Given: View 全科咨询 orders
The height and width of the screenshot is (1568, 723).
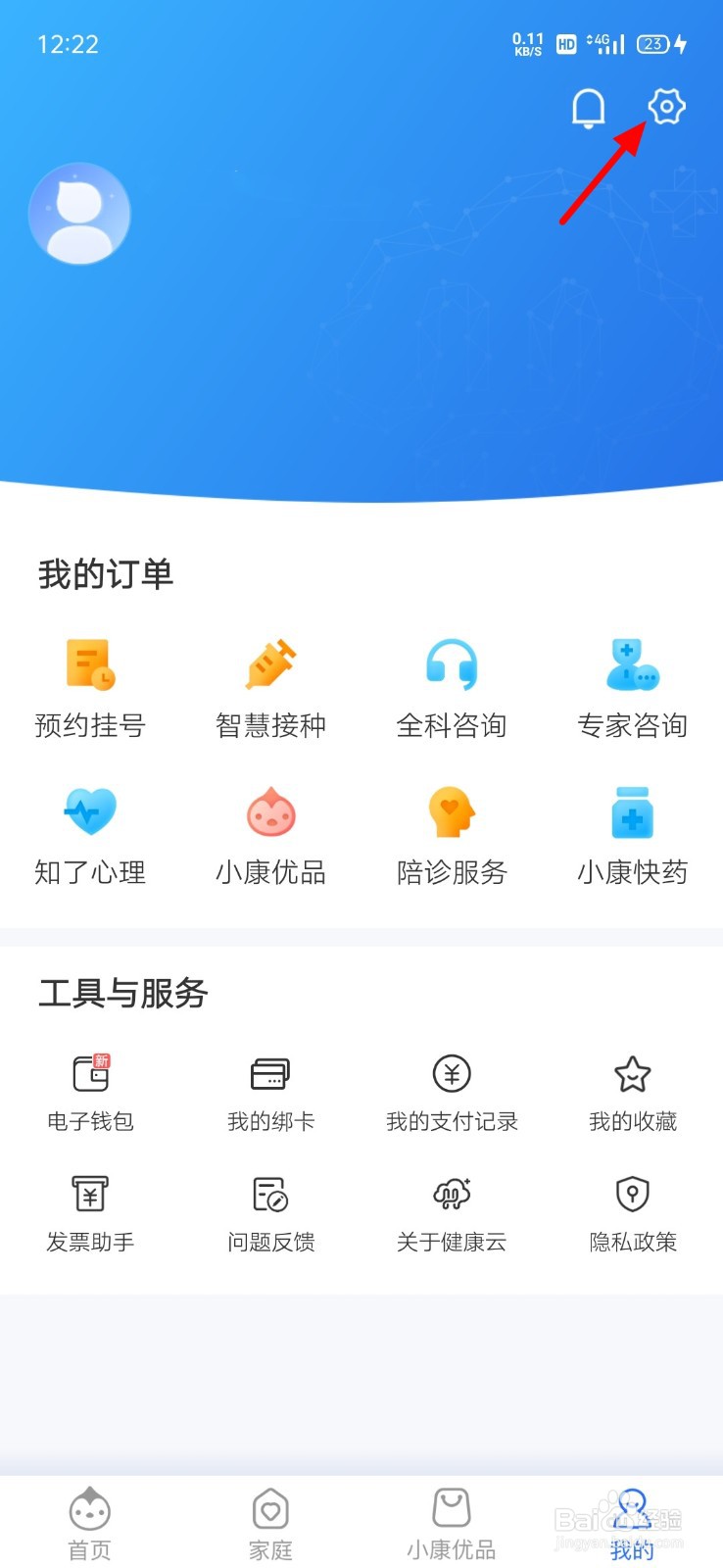Looking at the screenshot, I should pyautogui.click(x=452, y=688).
